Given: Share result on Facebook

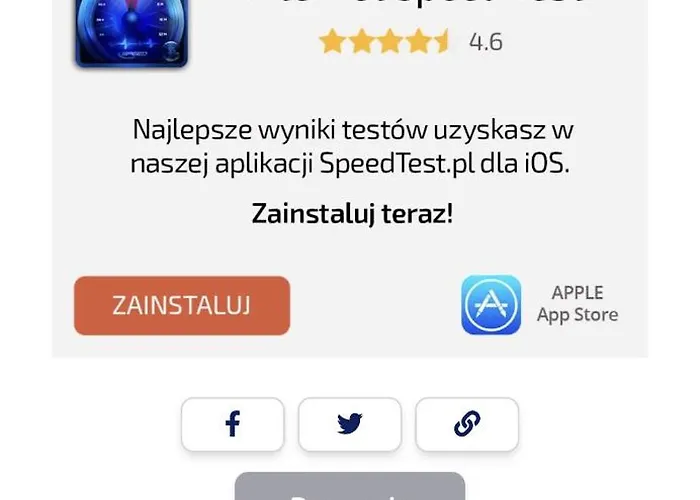Looking at the screenshot, I should point(232,424).
